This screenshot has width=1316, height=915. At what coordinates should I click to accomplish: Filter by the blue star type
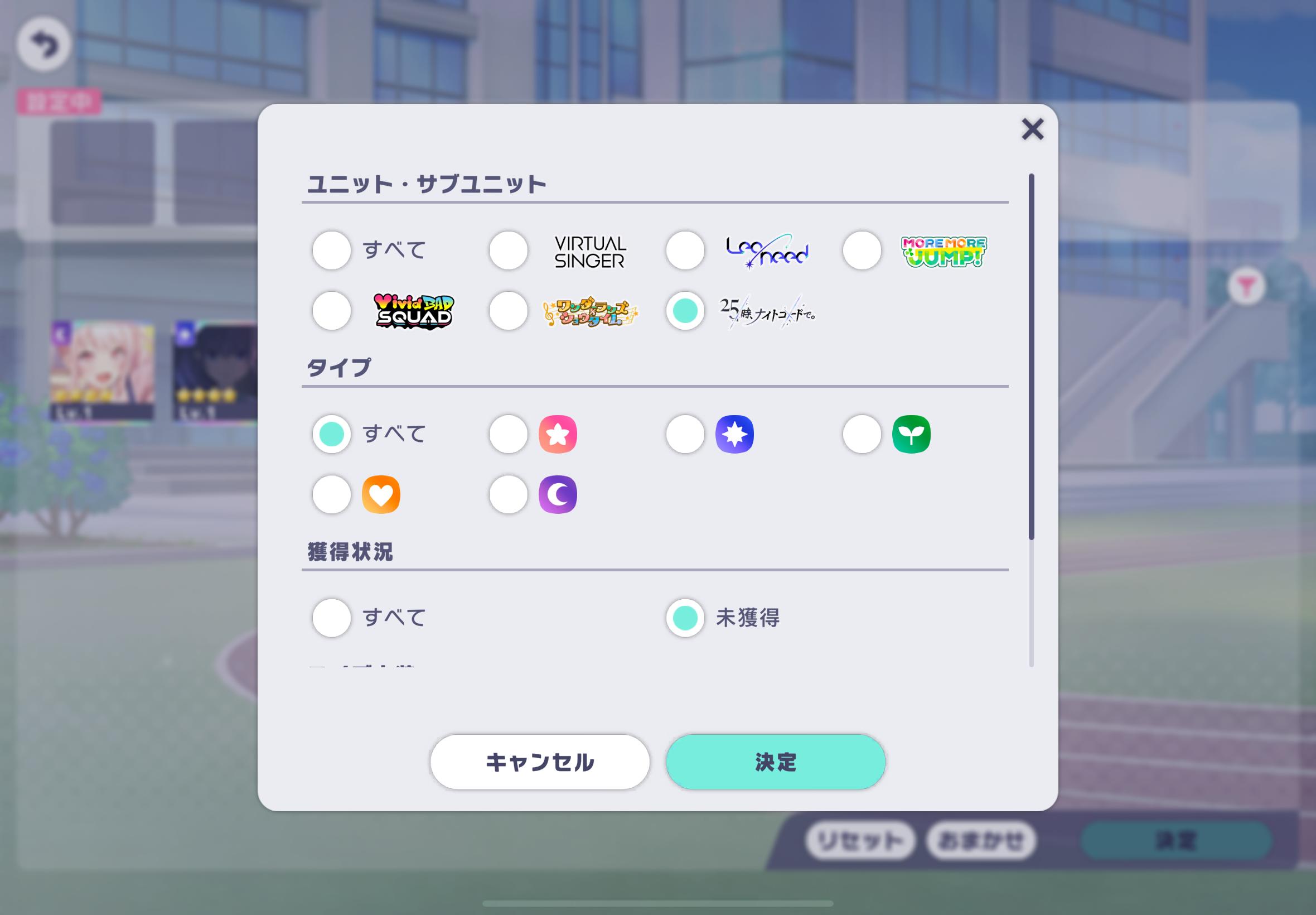coord(685,434)
